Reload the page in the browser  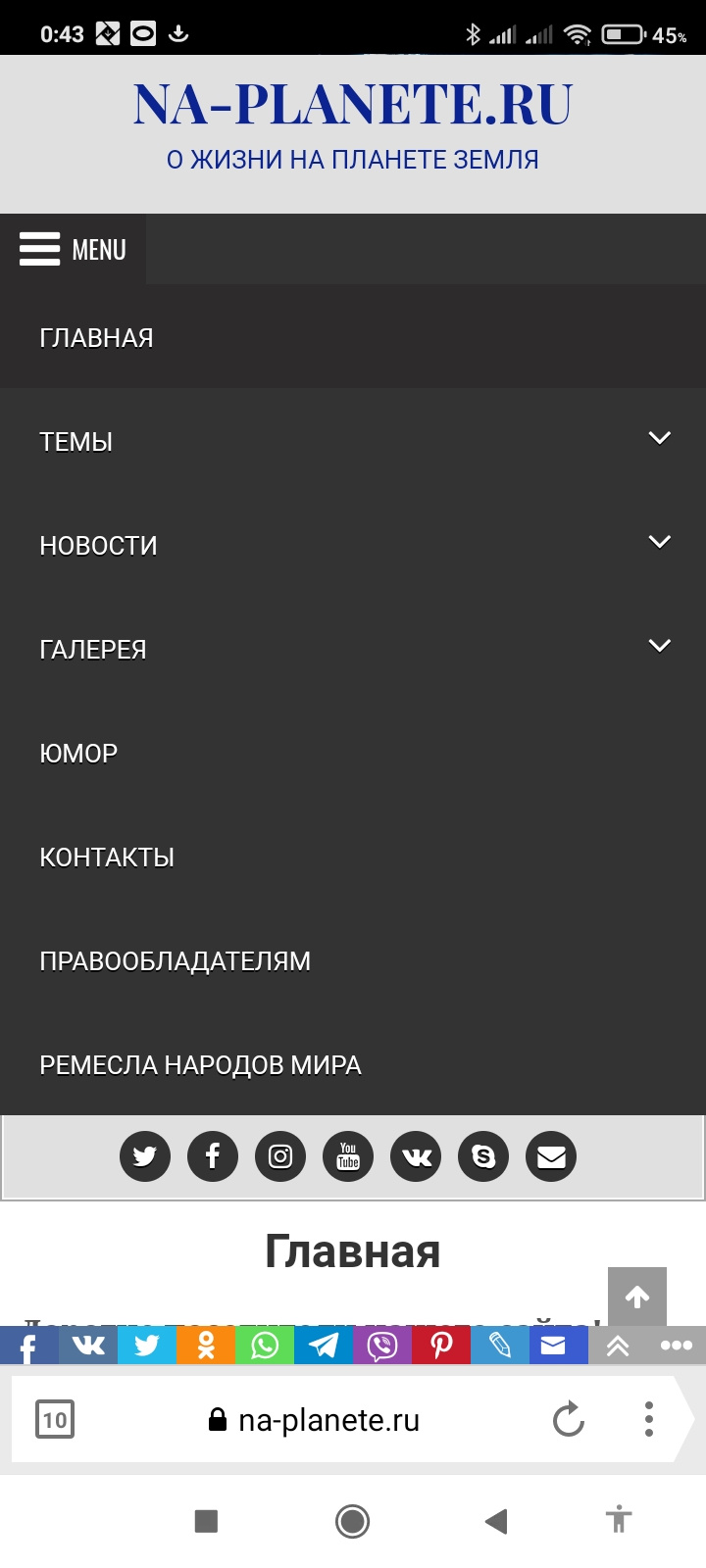pos(568,1419)
